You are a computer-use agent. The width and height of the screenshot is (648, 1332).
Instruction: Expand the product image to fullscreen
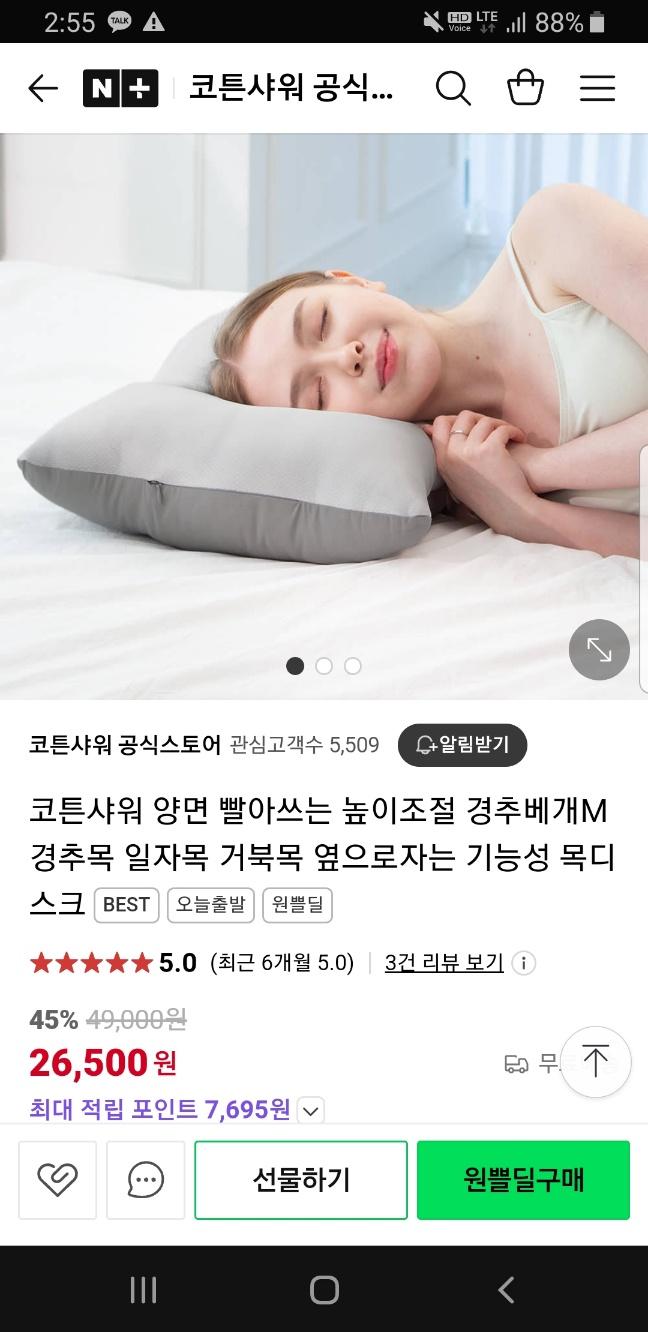click(599, 650)
